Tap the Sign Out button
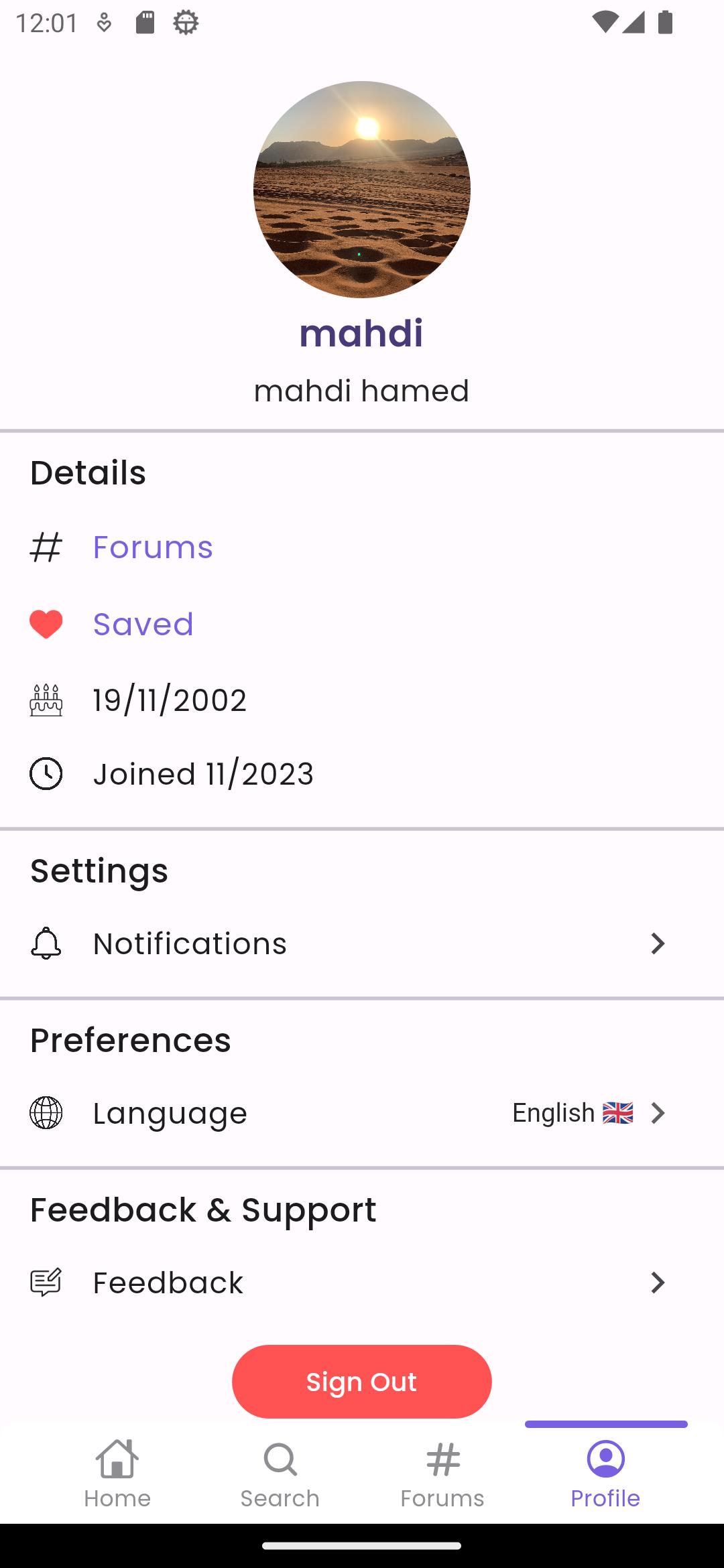724x1568 pixels. pyautogui.click(x=361, y=1382)
